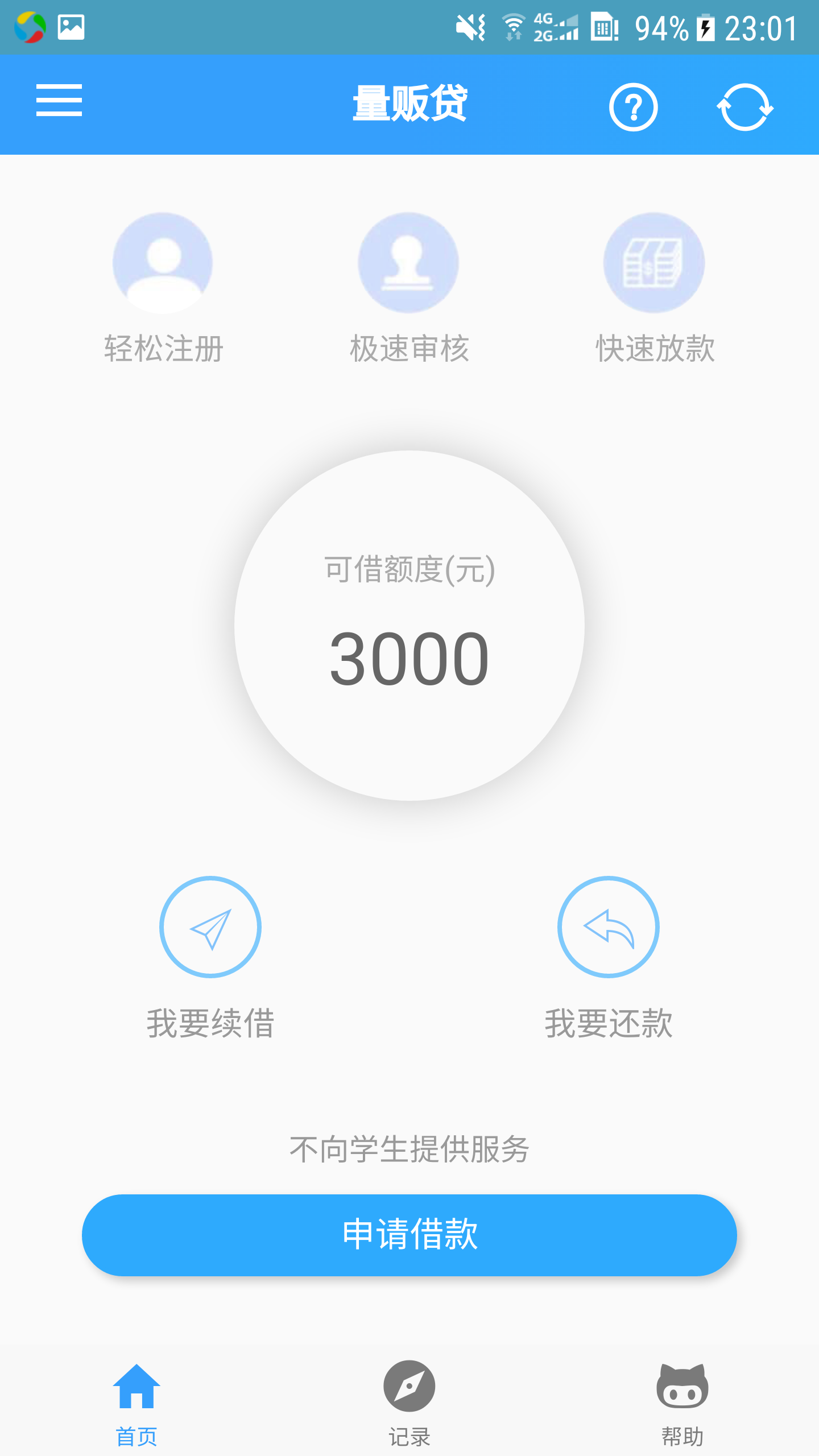This screenshot has width=819, height=1456.
Task: Tap the 申请借款 button
Action: pyautogui.click(x=409, y=1235)
